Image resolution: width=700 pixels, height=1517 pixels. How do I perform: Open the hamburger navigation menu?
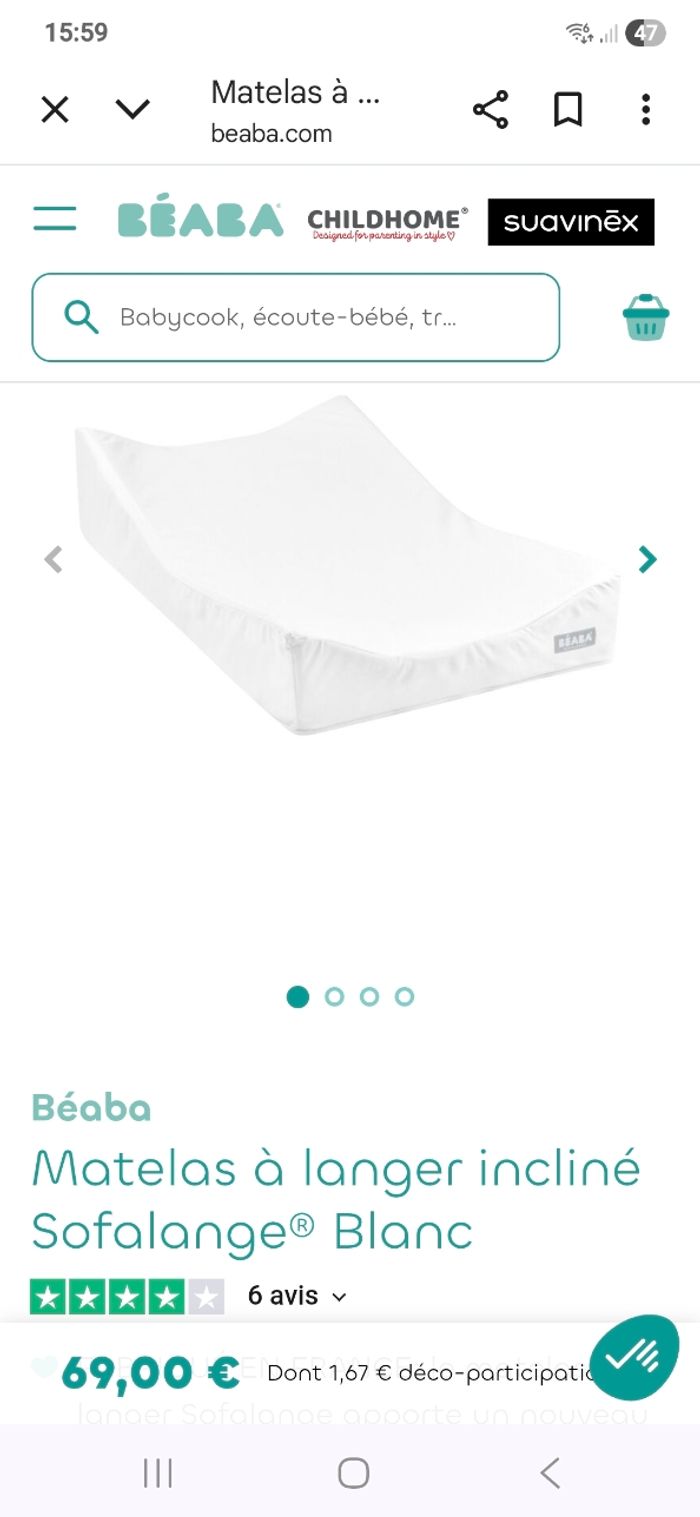pyautogui.click(x=55, y=218)
